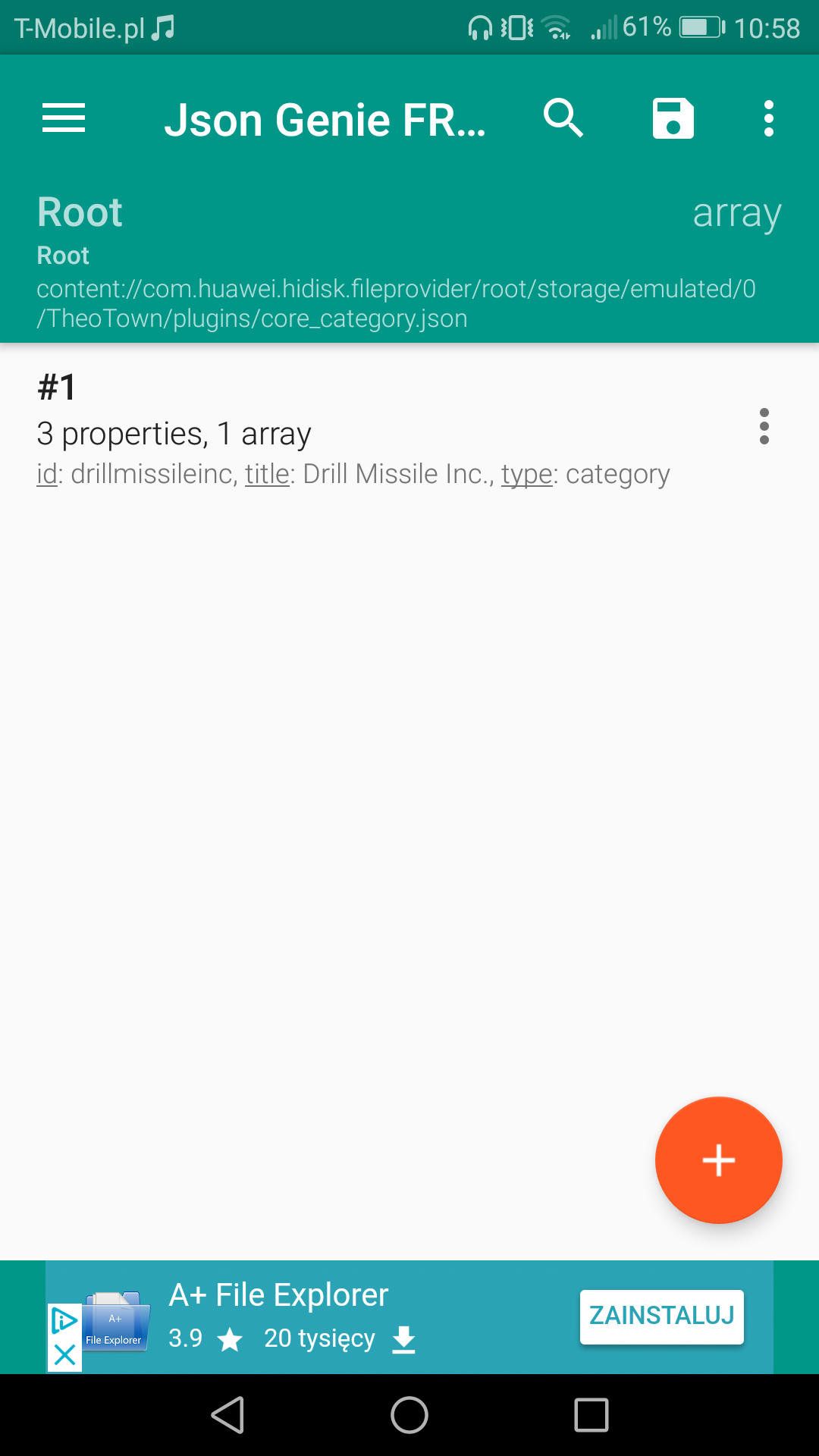Open options menu for item #1
The width and height of the screenshot is (819, 1456).
[x=764, y=426]
